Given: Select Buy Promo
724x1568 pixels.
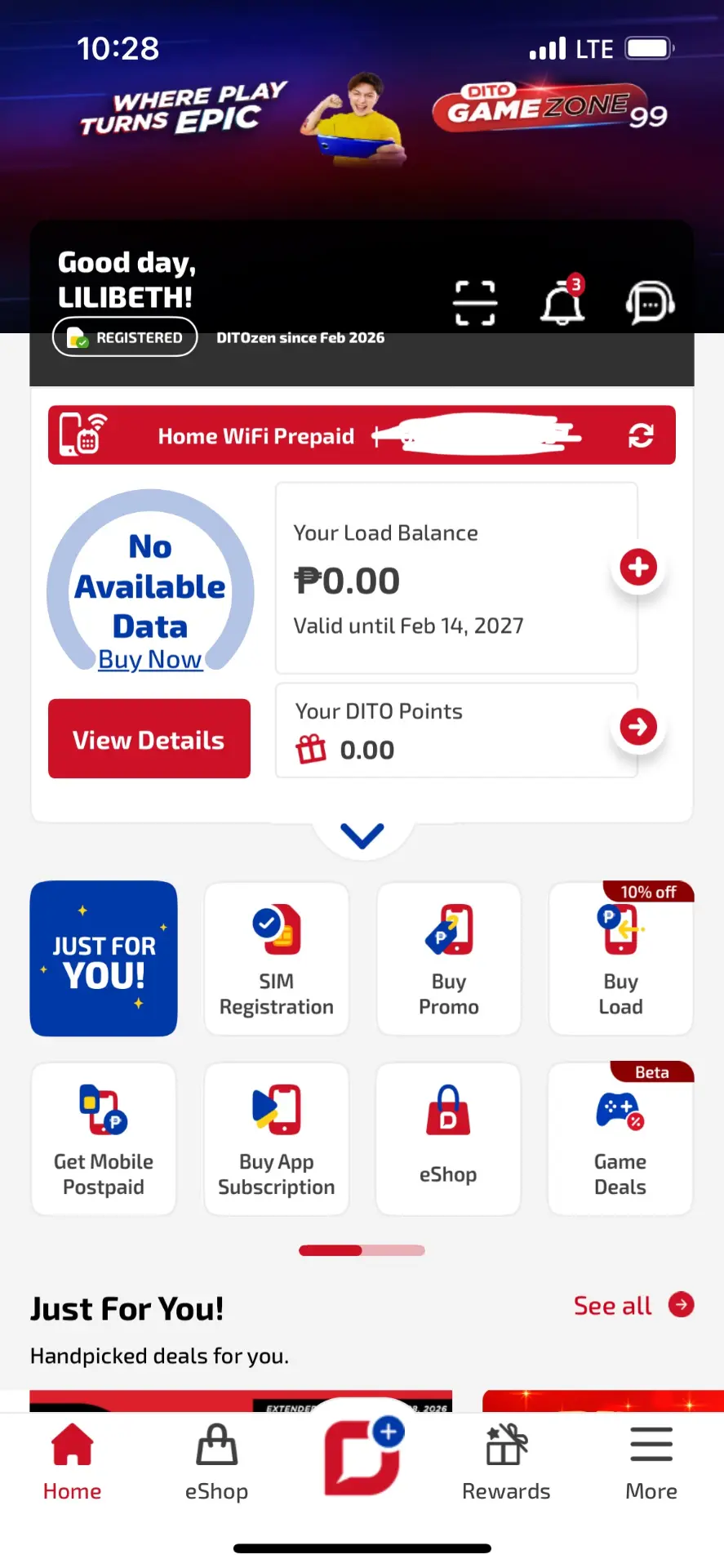Looking at the screenshot, I should pyautogui.click(x=449, y=959).
